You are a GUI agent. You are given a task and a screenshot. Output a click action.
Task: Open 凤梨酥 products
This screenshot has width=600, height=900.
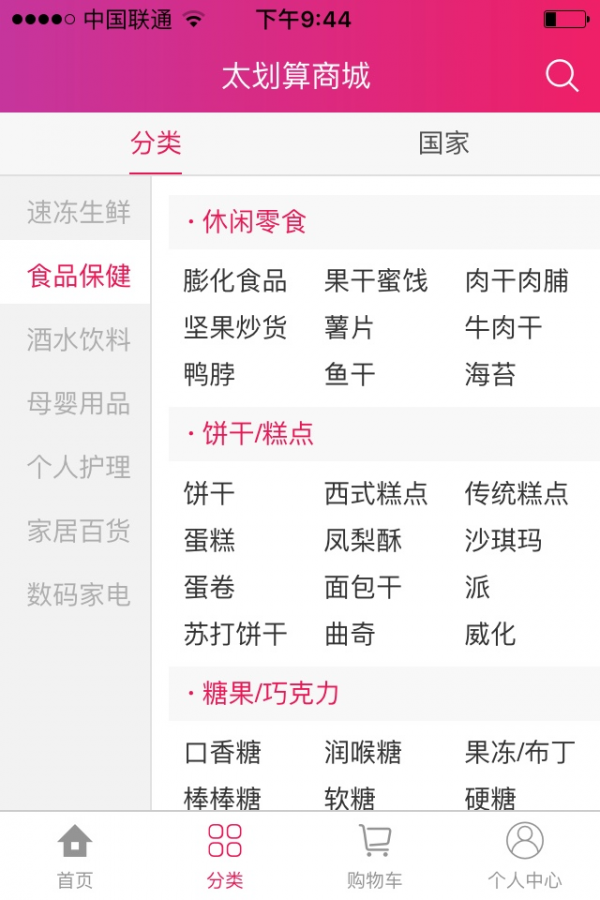coord(362,540)
